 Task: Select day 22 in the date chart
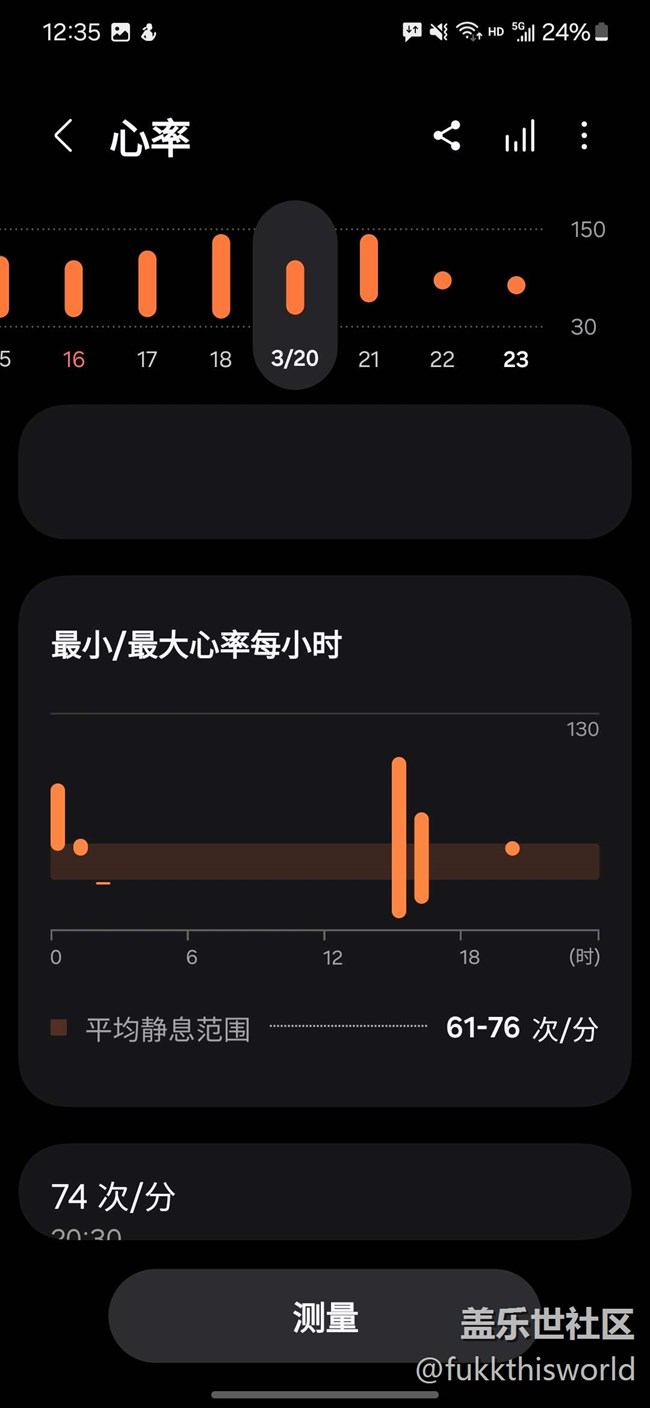tap(442, 300)
